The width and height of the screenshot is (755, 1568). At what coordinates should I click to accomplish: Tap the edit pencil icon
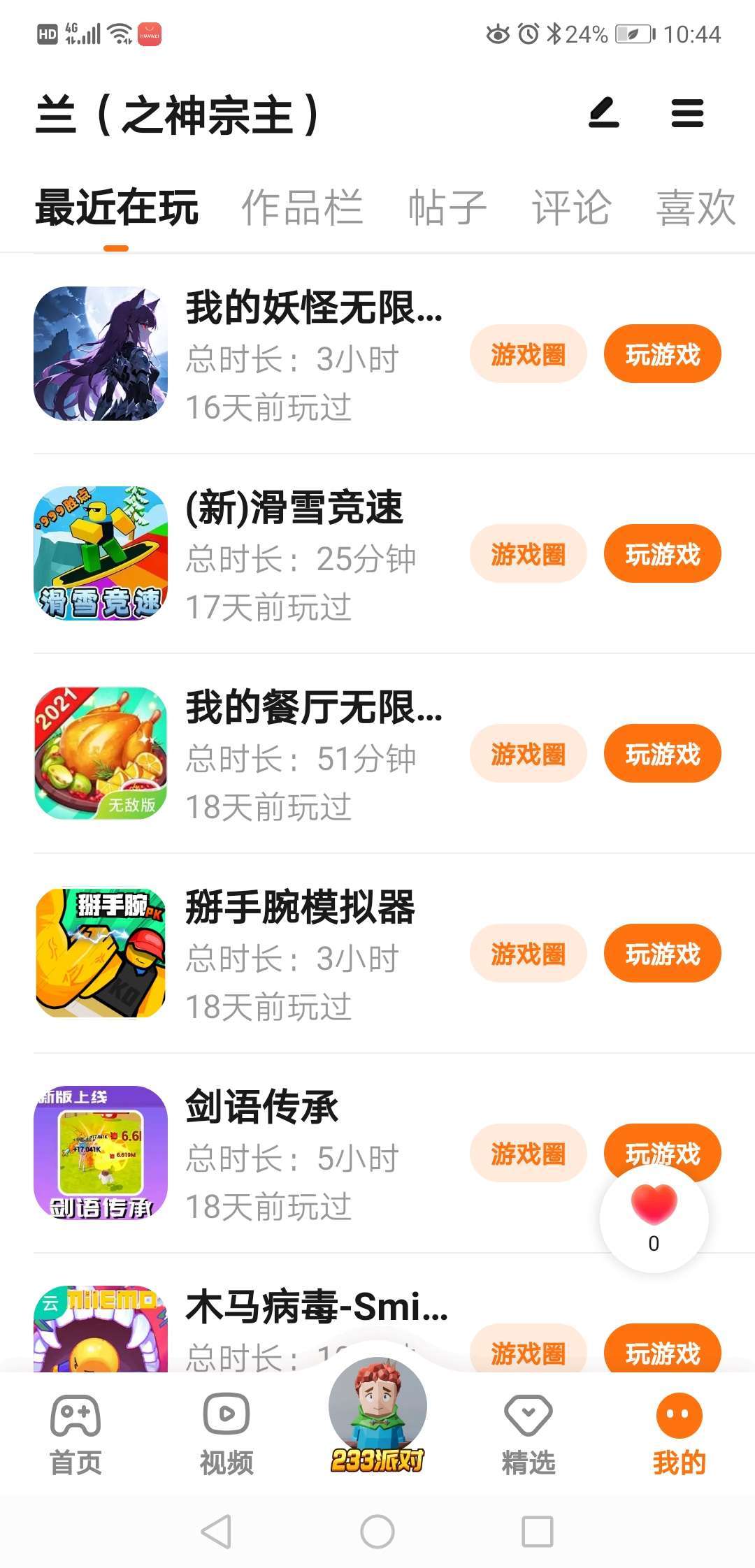point(604,113)
